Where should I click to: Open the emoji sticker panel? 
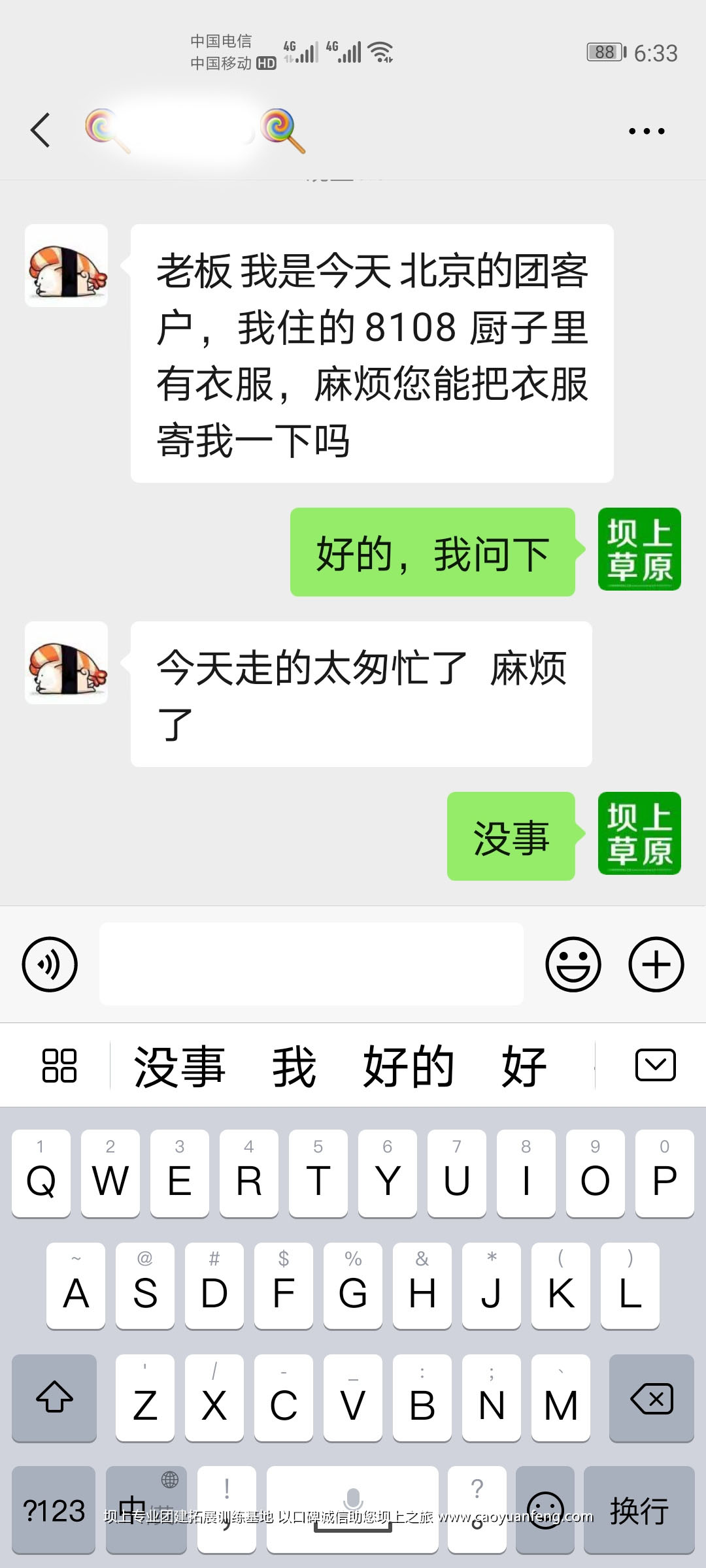[x=573, y=964]
